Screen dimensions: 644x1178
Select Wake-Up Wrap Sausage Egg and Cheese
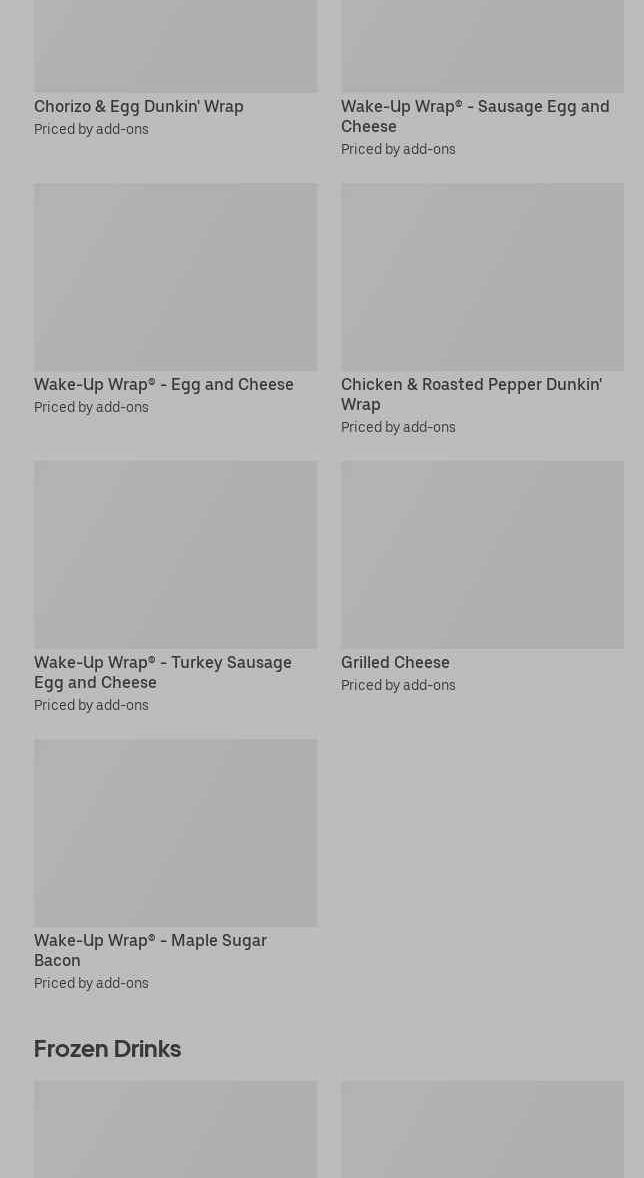(x=475, y=116)
